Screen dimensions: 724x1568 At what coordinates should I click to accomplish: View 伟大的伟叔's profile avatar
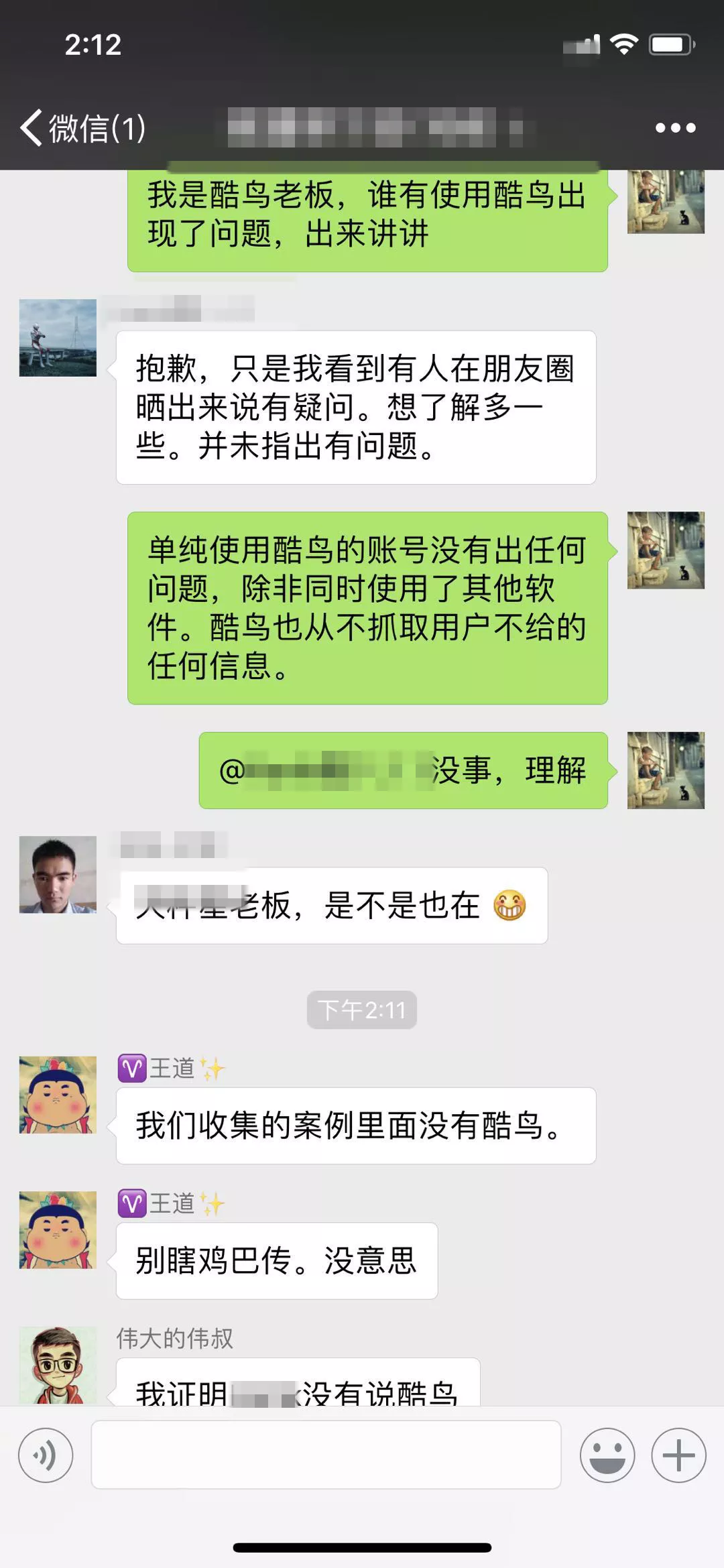click(x=58, y=1365)
